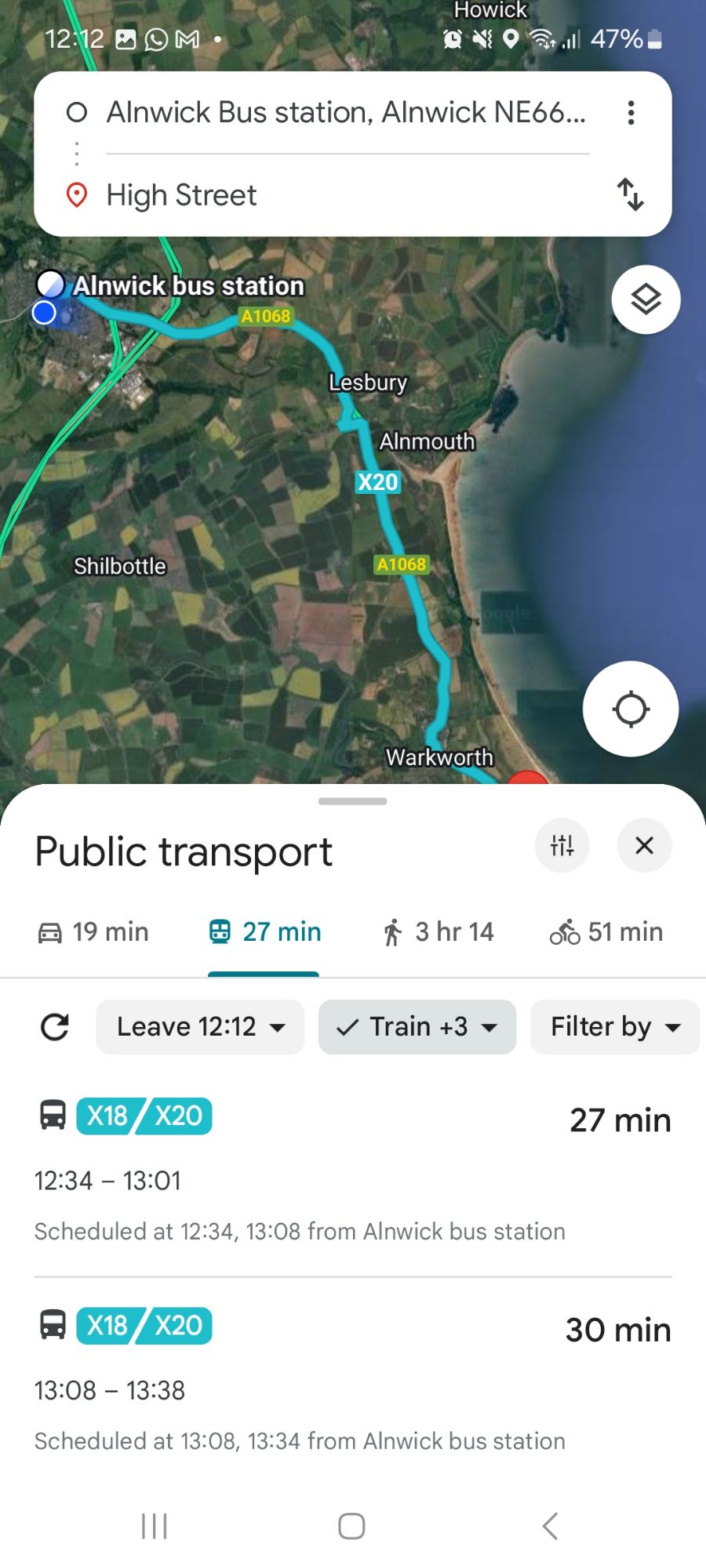Select the bus icon on the 12:34 route
This screenshot has width=706, height=1568.
tap(50, 1115)
